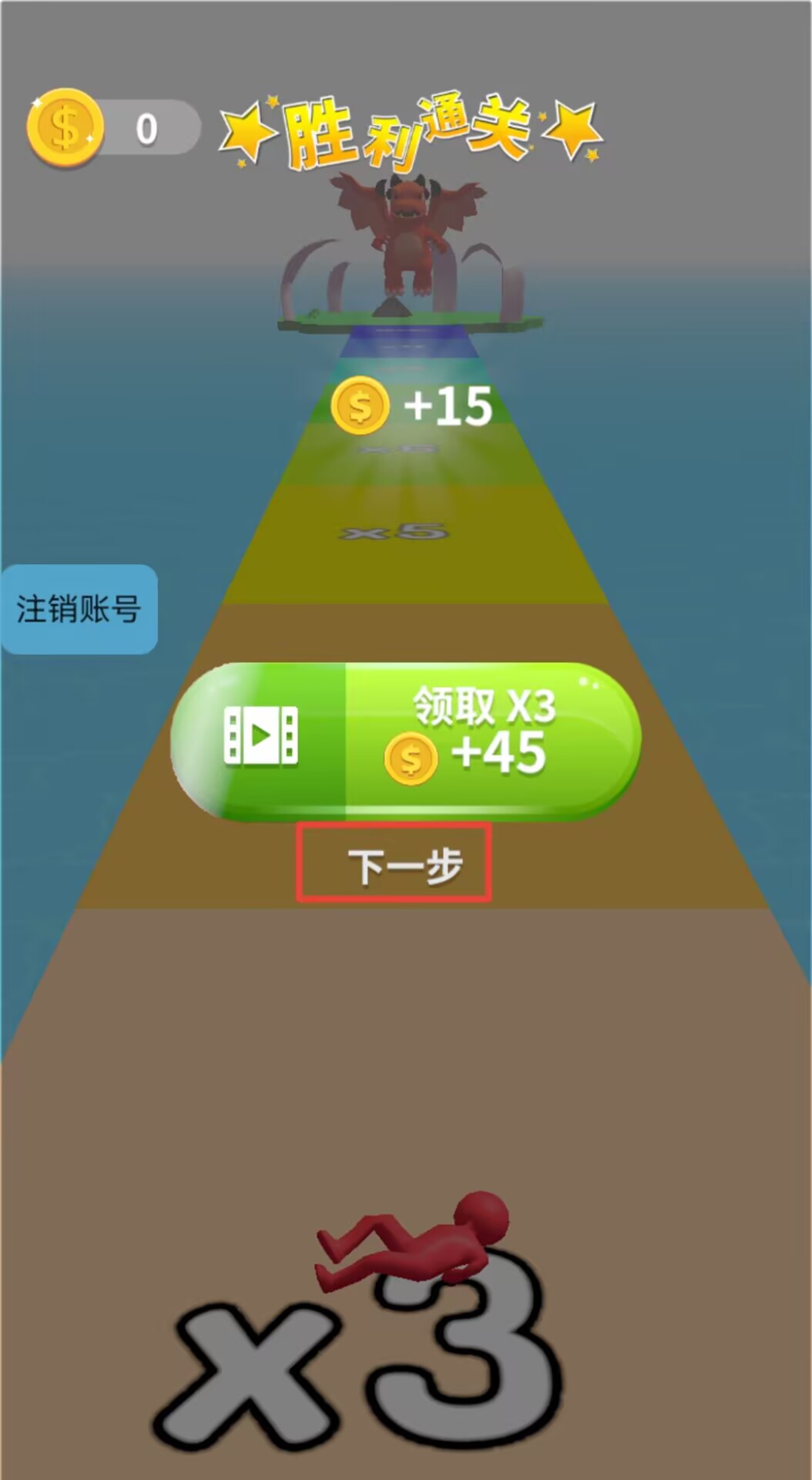Tap 下一步 to continue
The image size is (812, 1480).
tap(394, 863)
